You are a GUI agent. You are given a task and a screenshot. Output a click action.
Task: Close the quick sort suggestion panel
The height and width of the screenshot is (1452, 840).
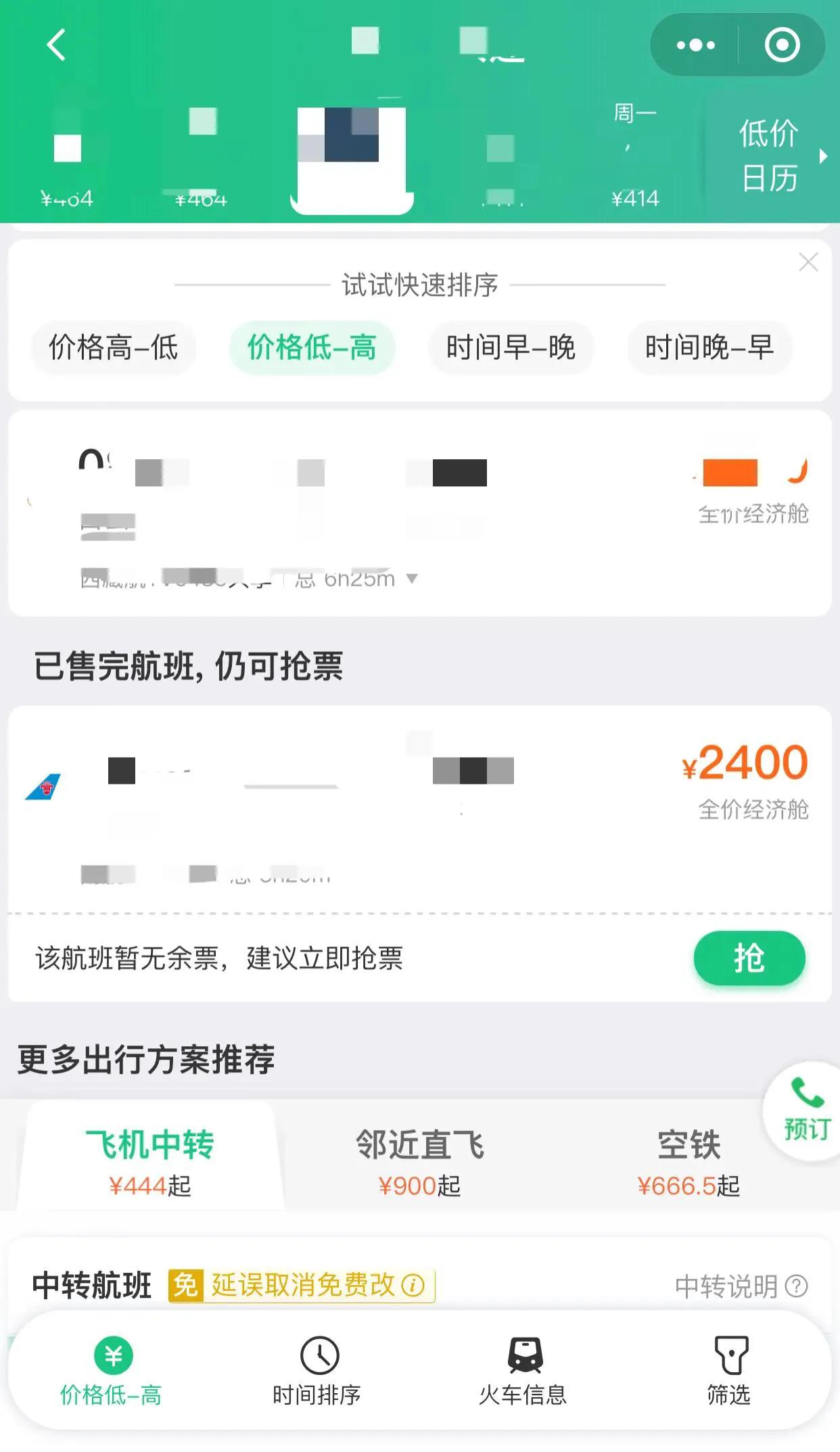809,263
